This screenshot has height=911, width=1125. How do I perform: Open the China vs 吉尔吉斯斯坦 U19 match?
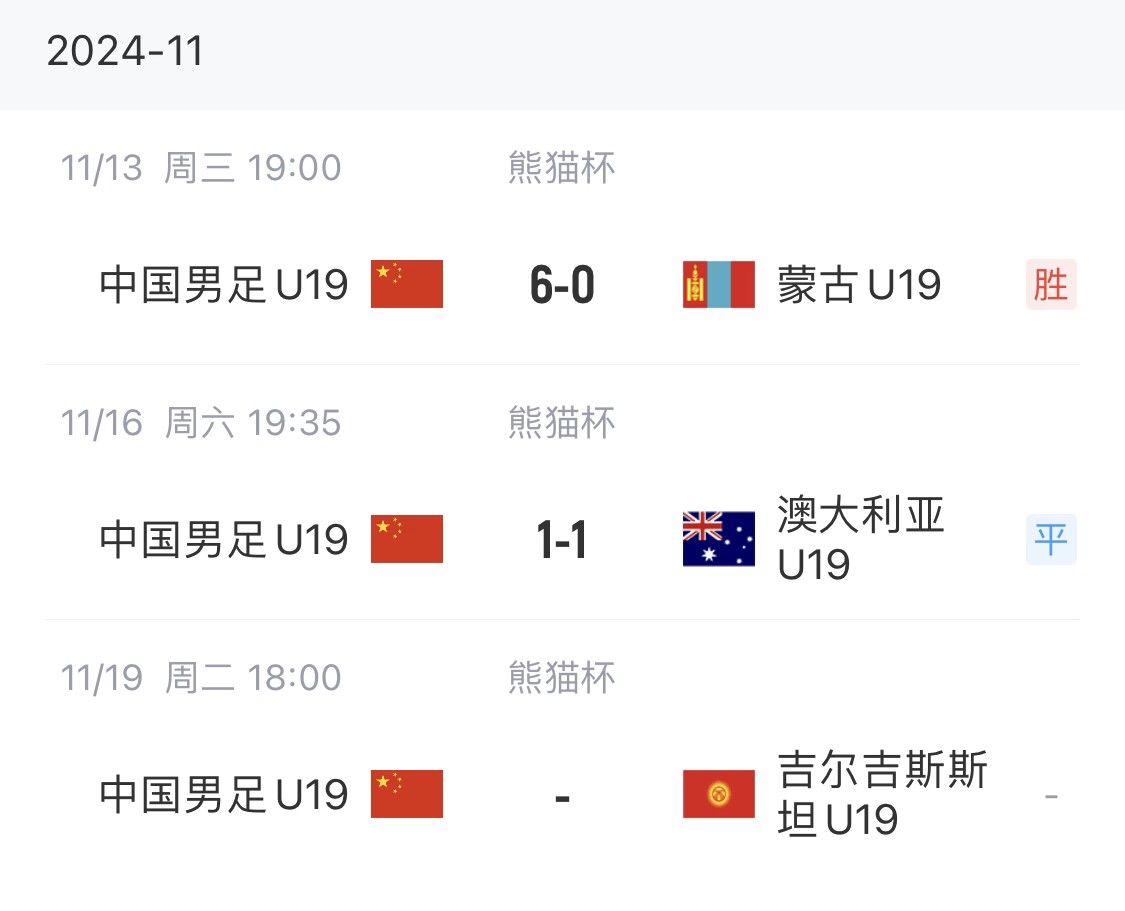[x=562, y=795]
